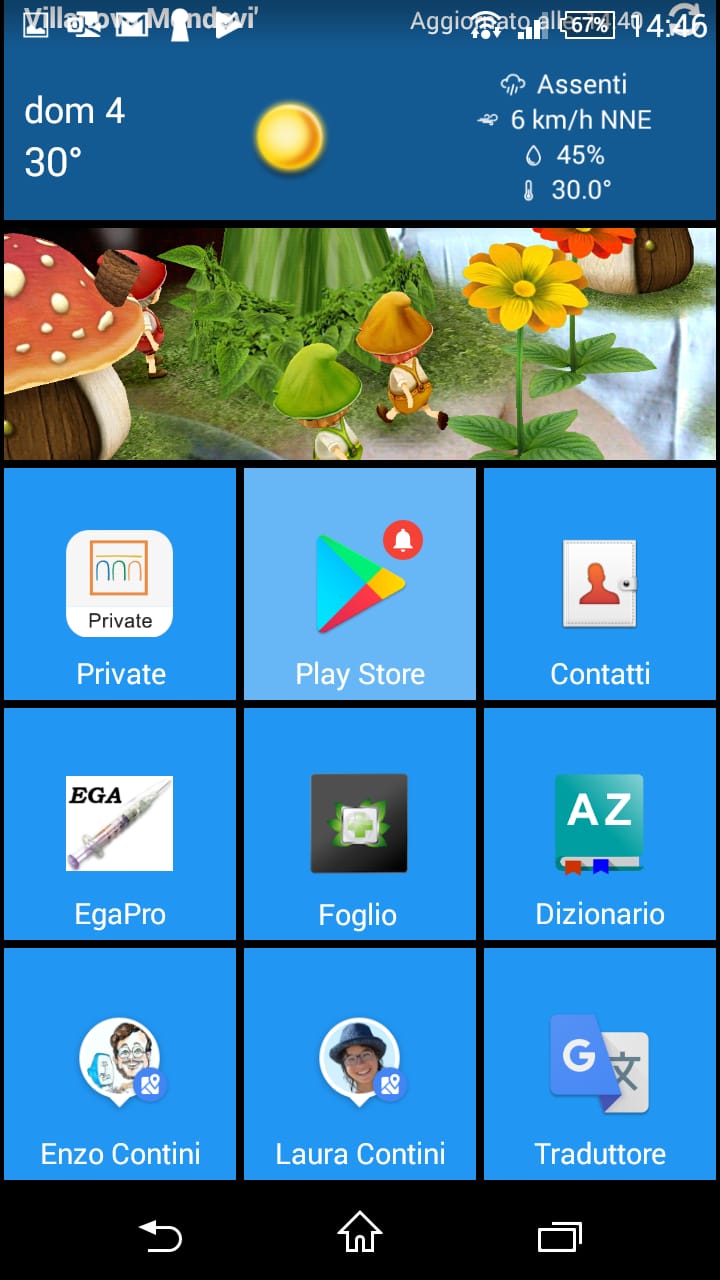Open Enzo Contini location shortcut
This screenshot has width=720, height=1280.
pos(120,1065)
